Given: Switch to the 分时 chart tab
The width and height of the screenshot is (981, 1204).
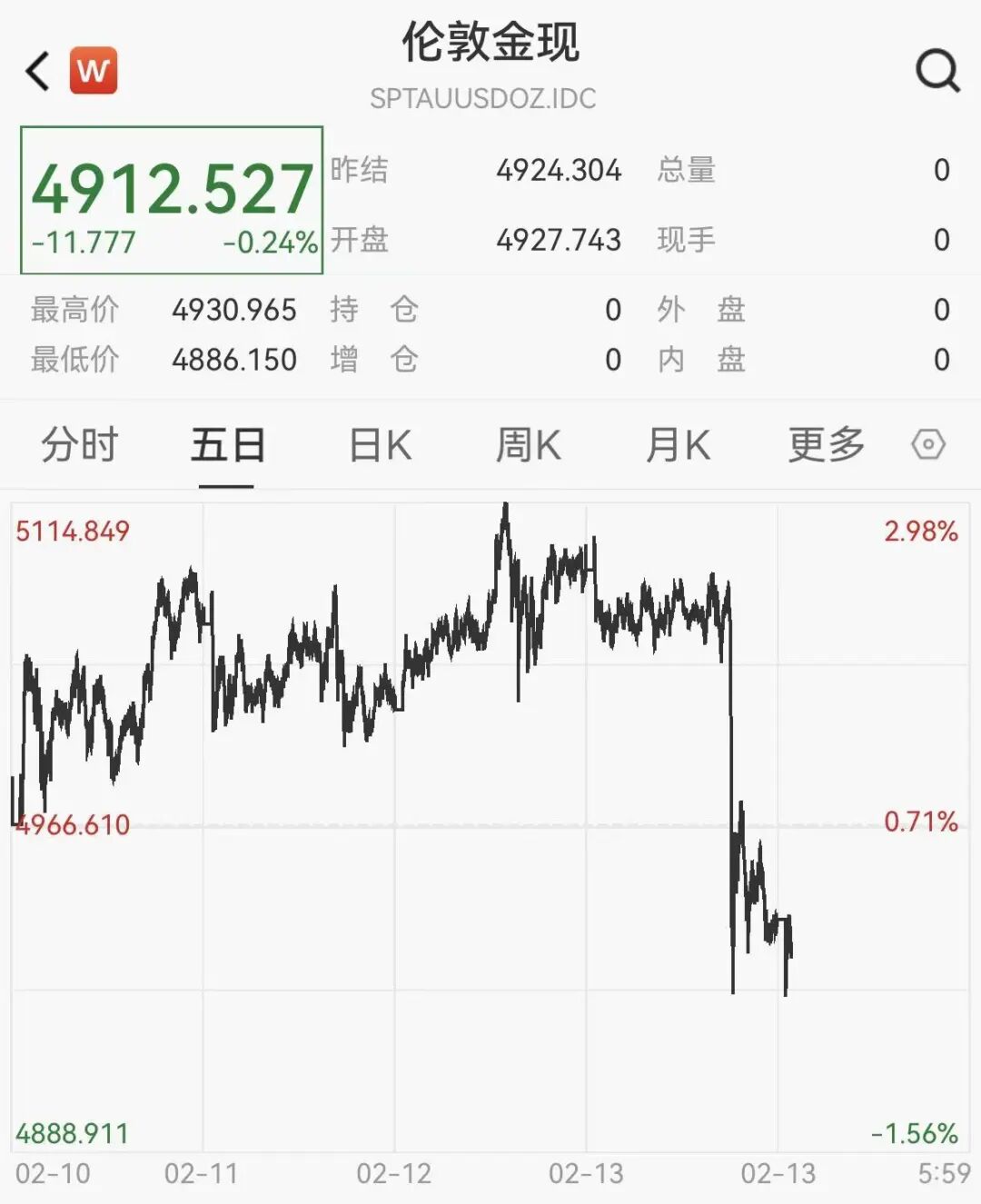Looking at the screenshot, I should pos(80,445).
